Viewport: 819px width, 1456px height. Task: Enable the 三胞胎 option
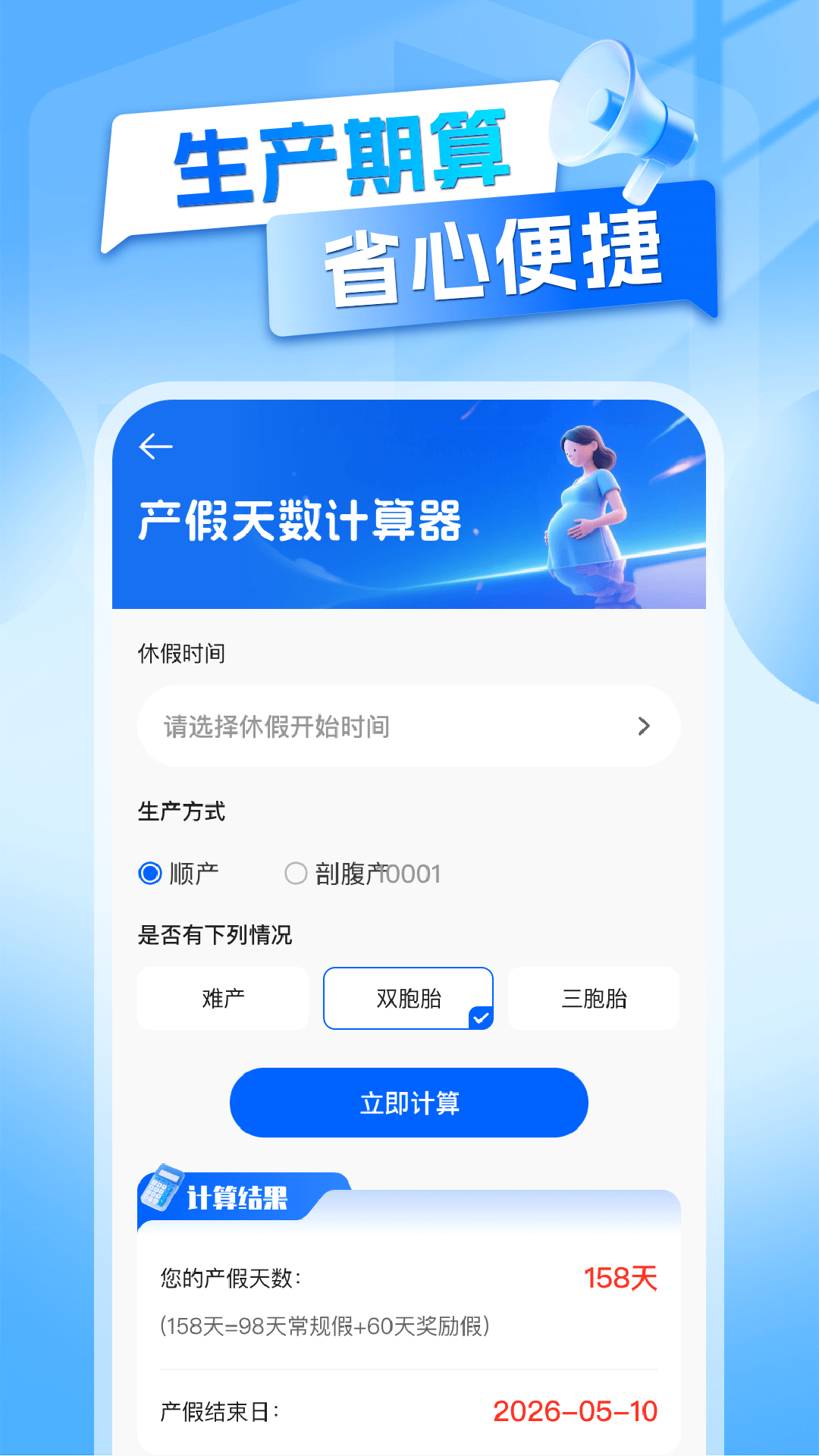(x=594, y=999)
